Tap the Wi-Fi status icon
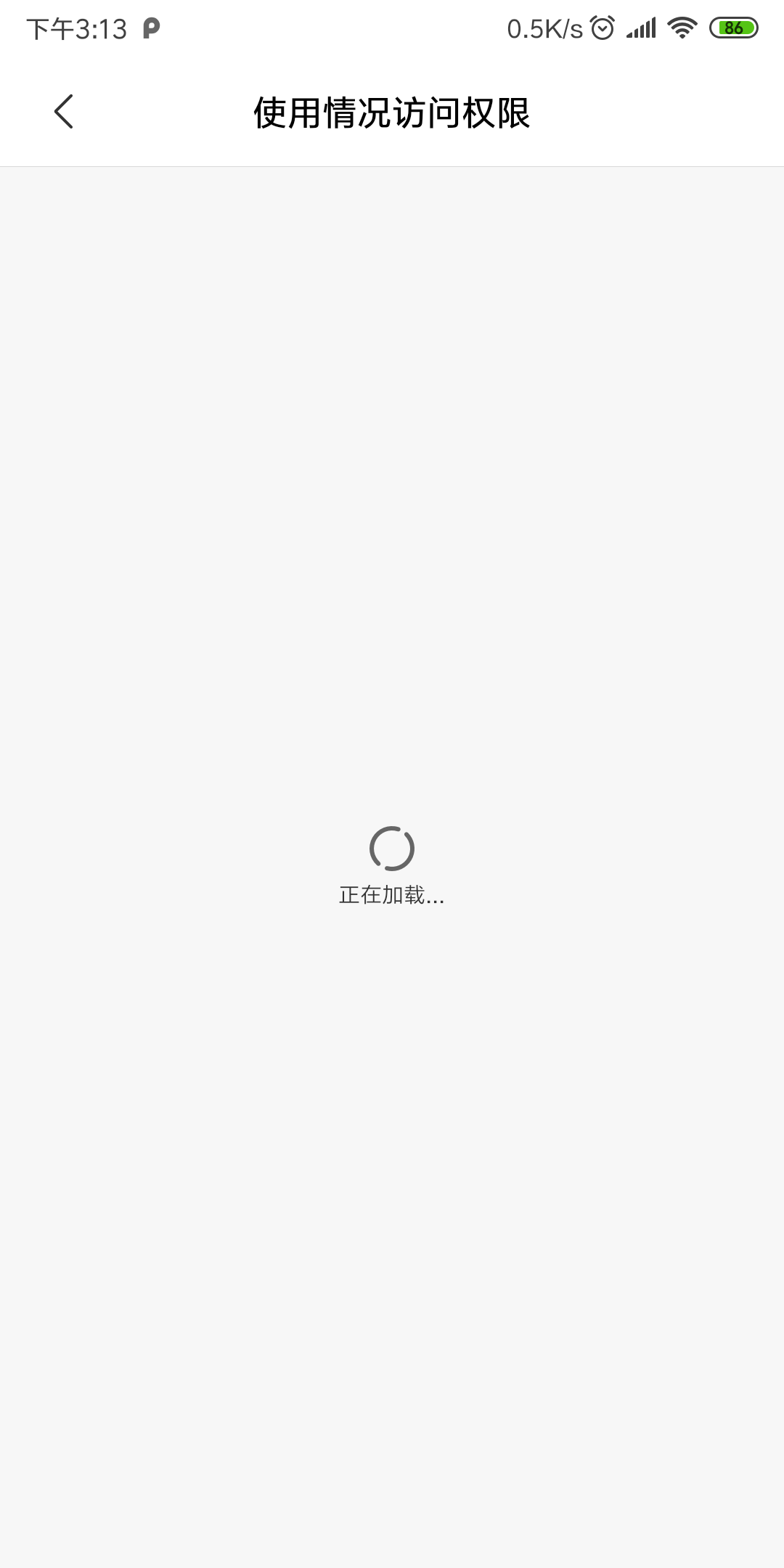Screen dimensions: 784x1568 point(681,26)
